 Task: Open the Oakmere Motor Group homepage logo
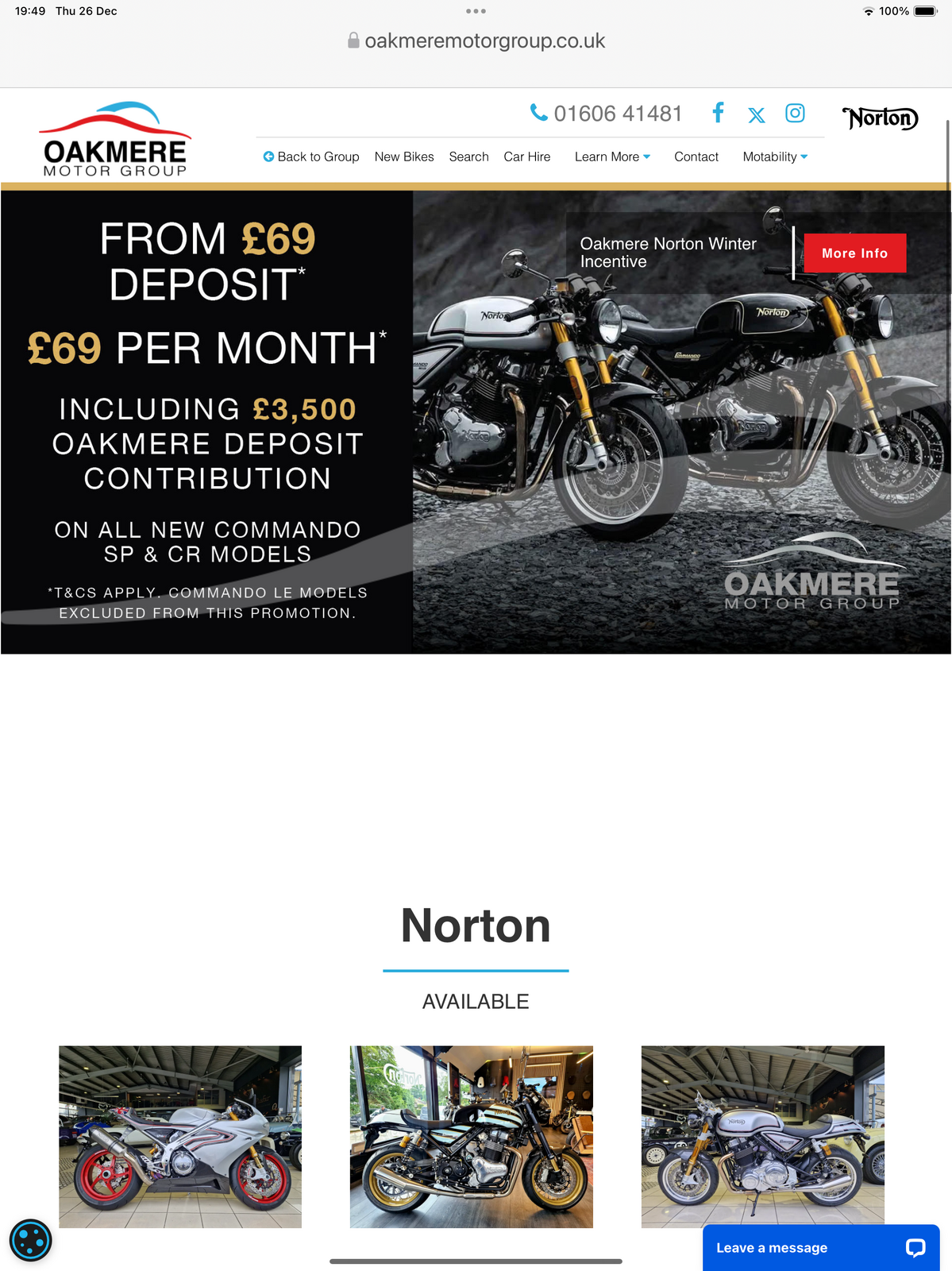(x=115, y=139)
